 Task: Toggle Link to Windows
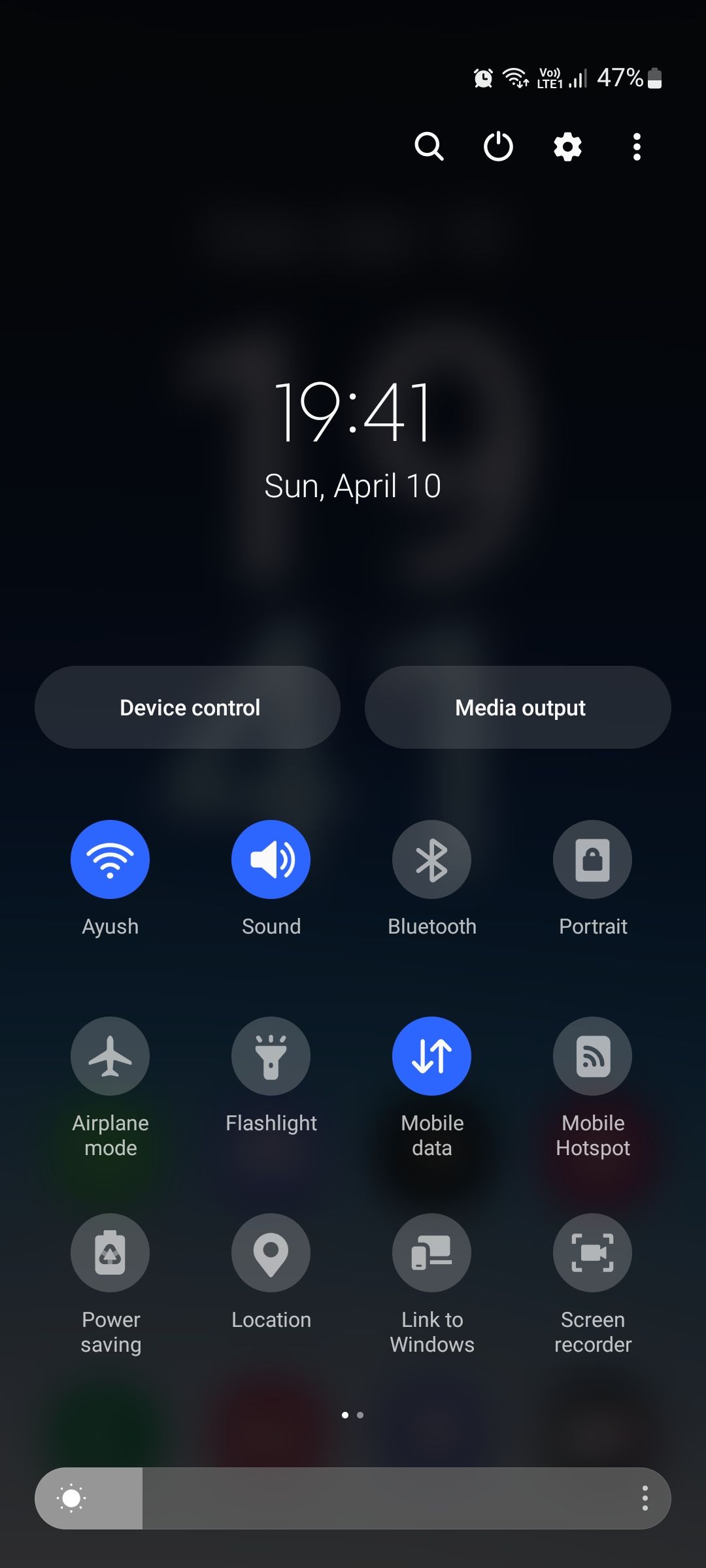[431, 1252]
